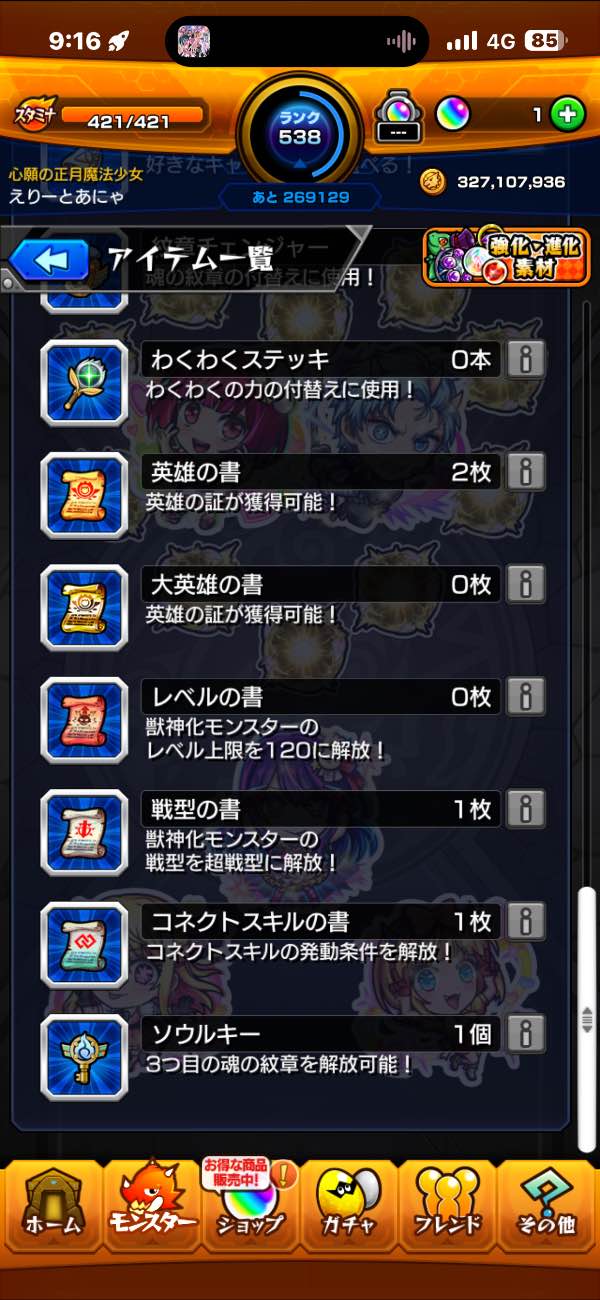Image resolution: width=600 pixels, height=1300 pixels.
Task: Tap the green plus to add orbs
Action: [x=567, y=115]
